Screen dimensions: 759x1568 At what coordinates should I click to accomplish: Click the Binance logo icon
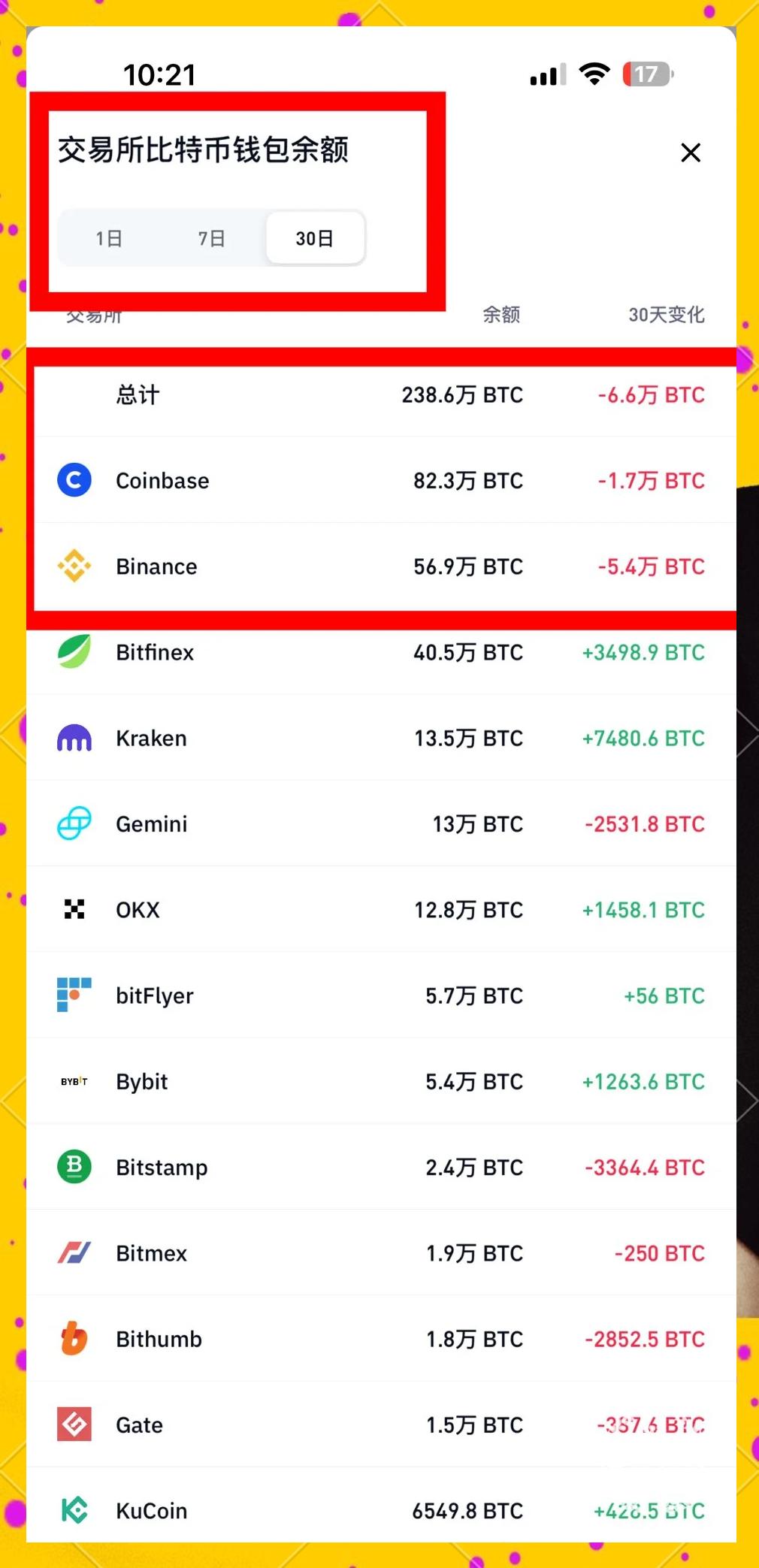[x=73, y=566]
